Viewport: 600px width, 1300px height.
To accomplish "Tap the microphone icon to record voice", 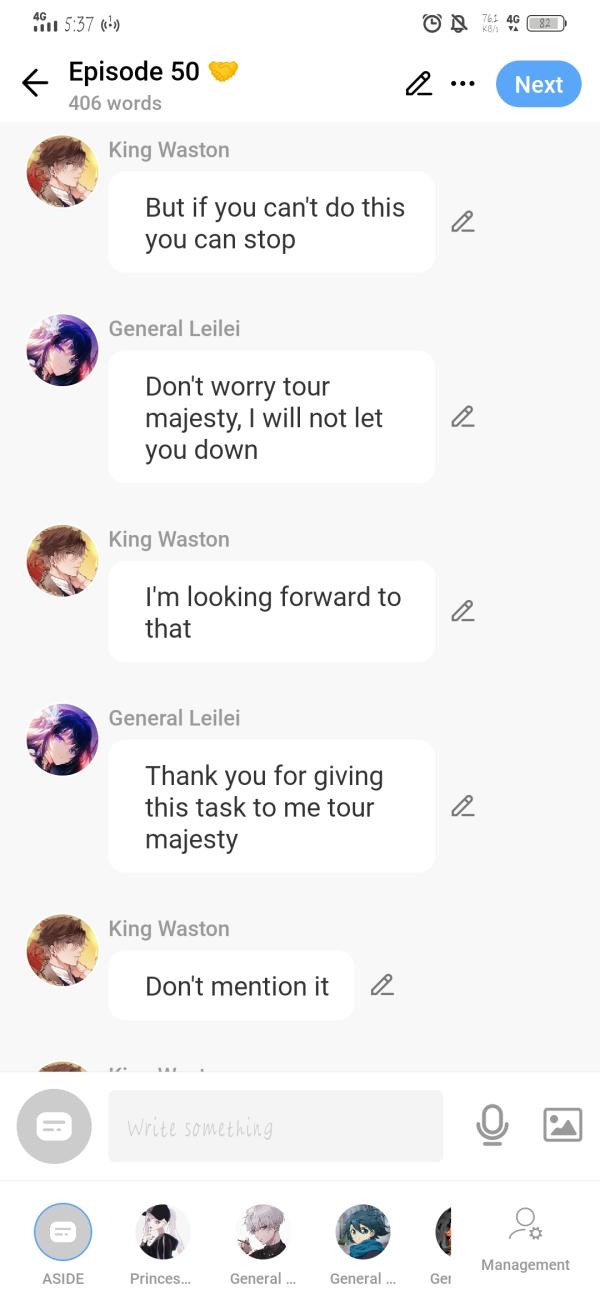I will (491, 1126).
